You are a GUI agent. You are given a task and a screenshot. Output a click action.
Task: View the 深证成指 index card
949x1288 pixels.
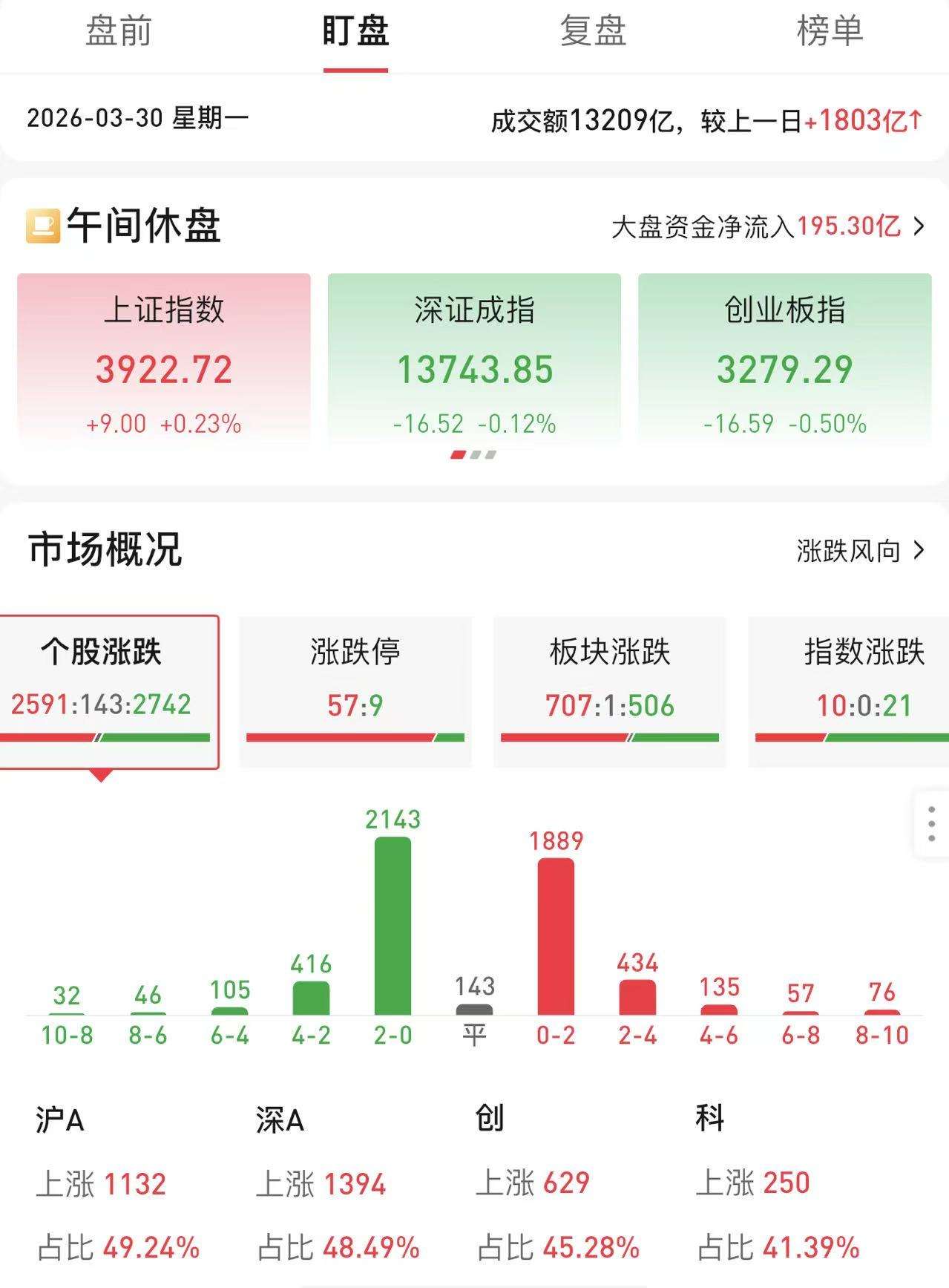[474, 360]
